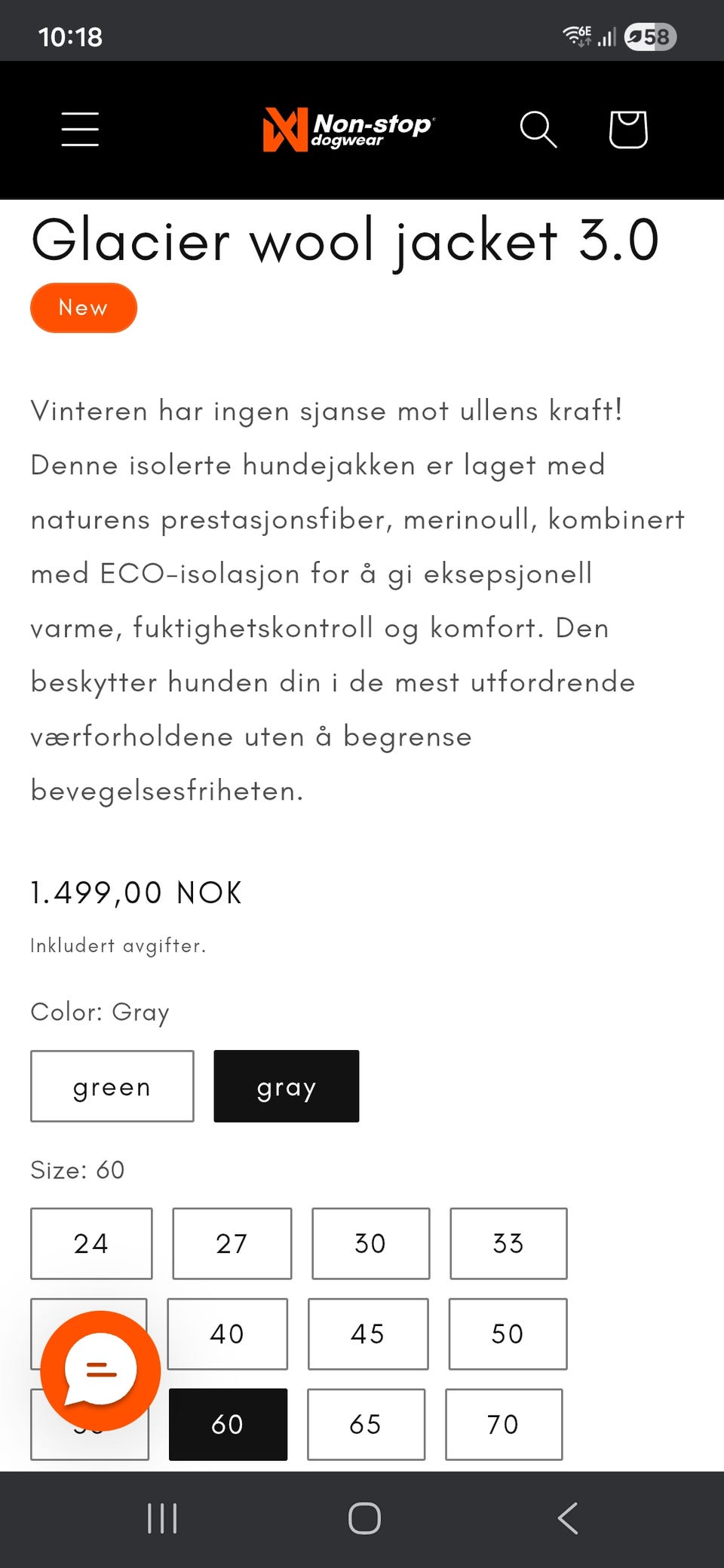Select the gray color option
724x1568 pixels.
point(286,1086)
